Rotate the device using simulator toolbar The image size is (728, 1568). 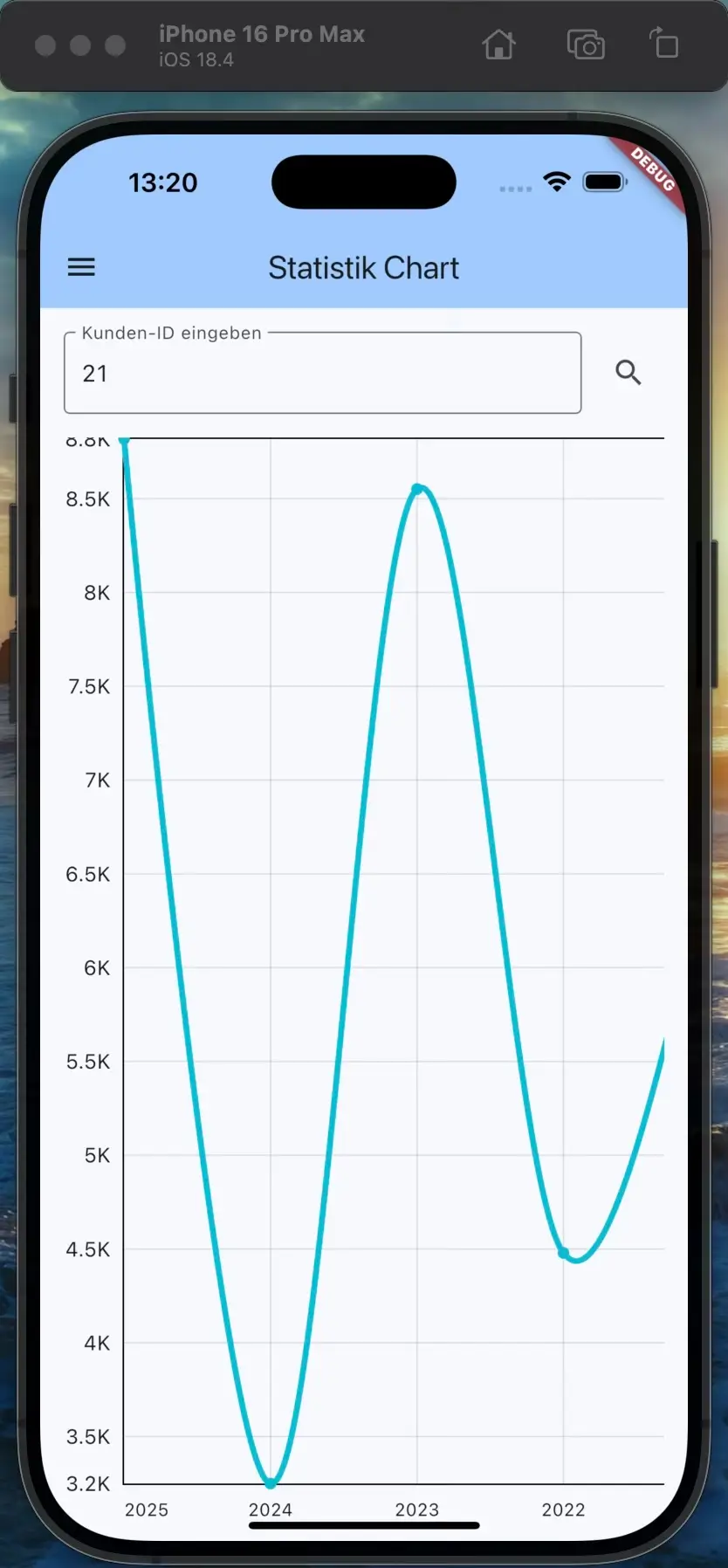[663, 44]
